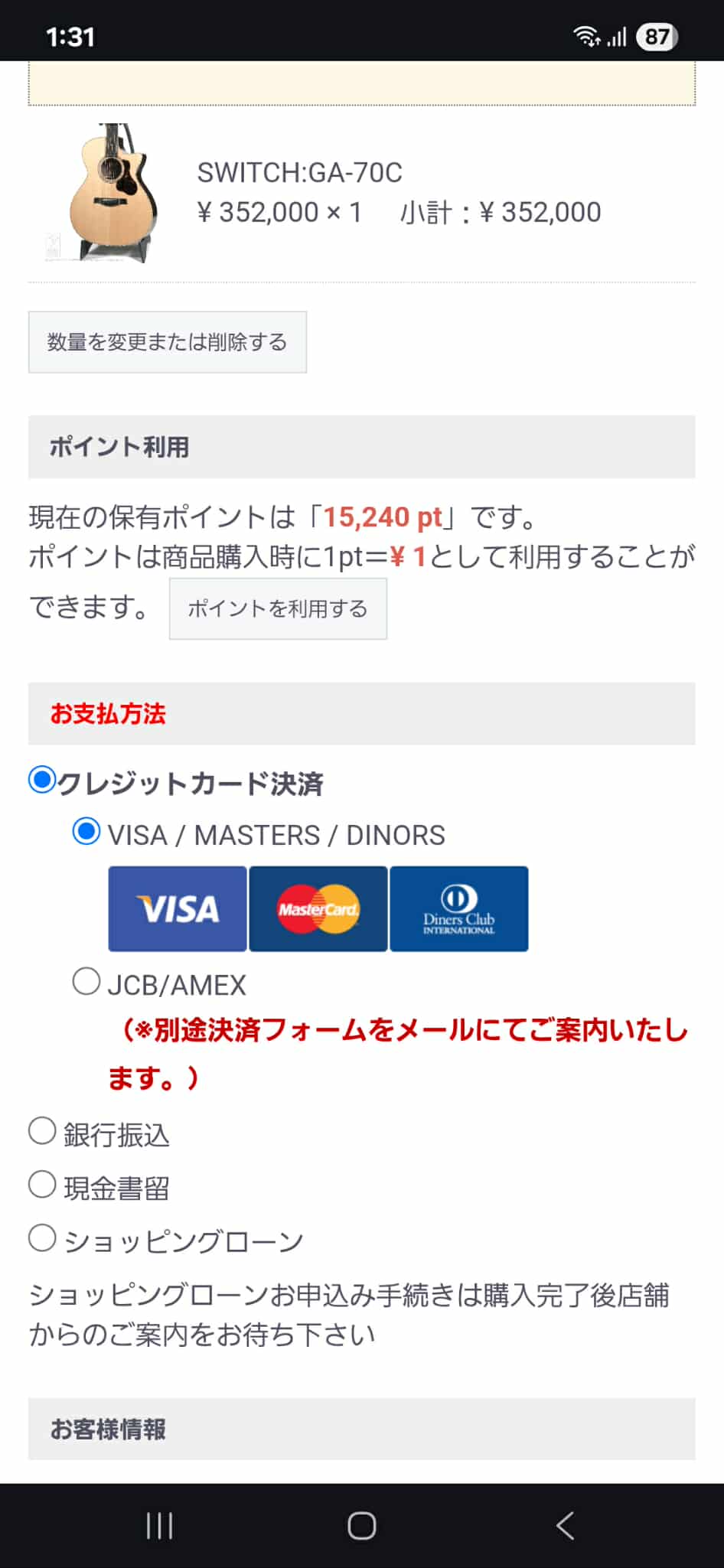Select JCB/AMEX card option
724x1568 pixels.
[x=86, y=982]
